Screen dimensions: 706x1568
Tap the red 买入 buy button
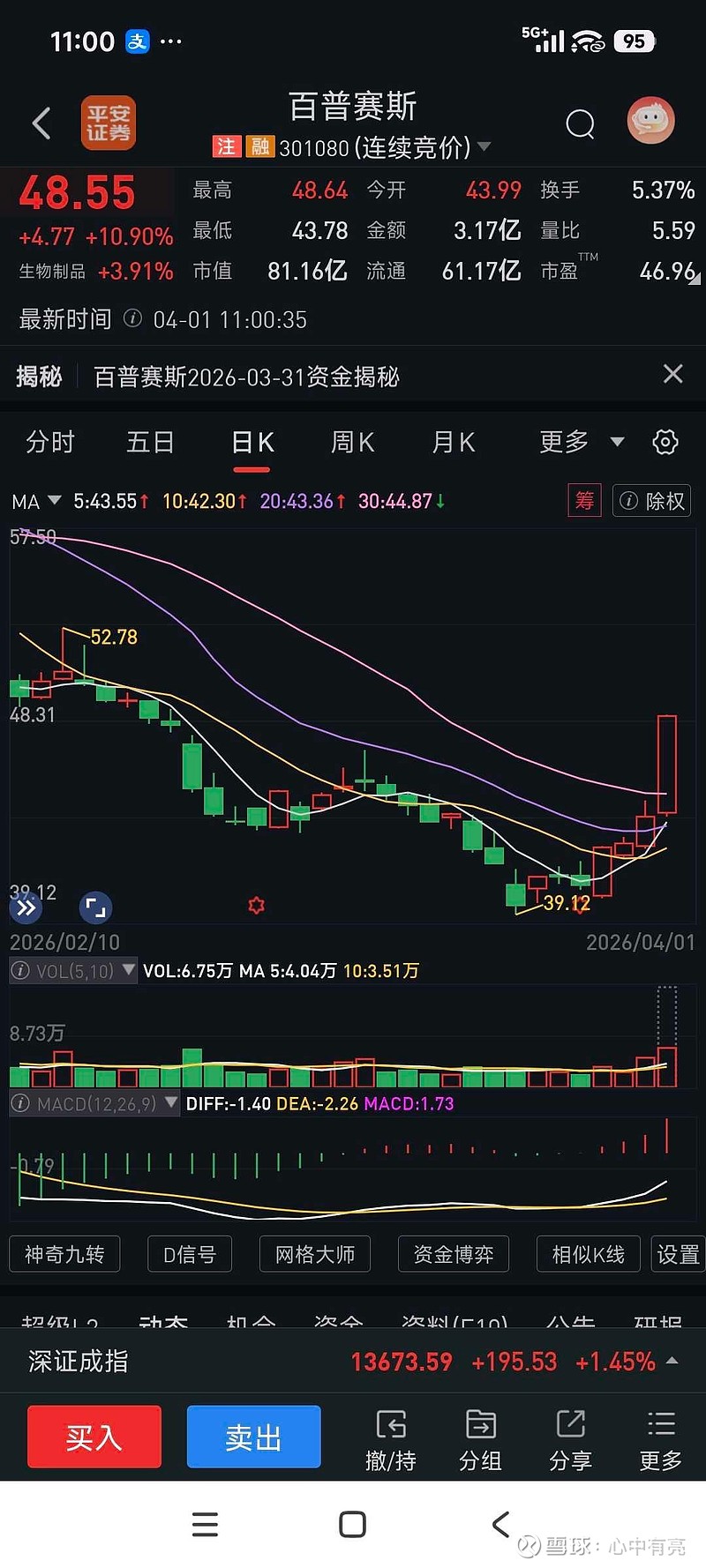point(94,1437)
